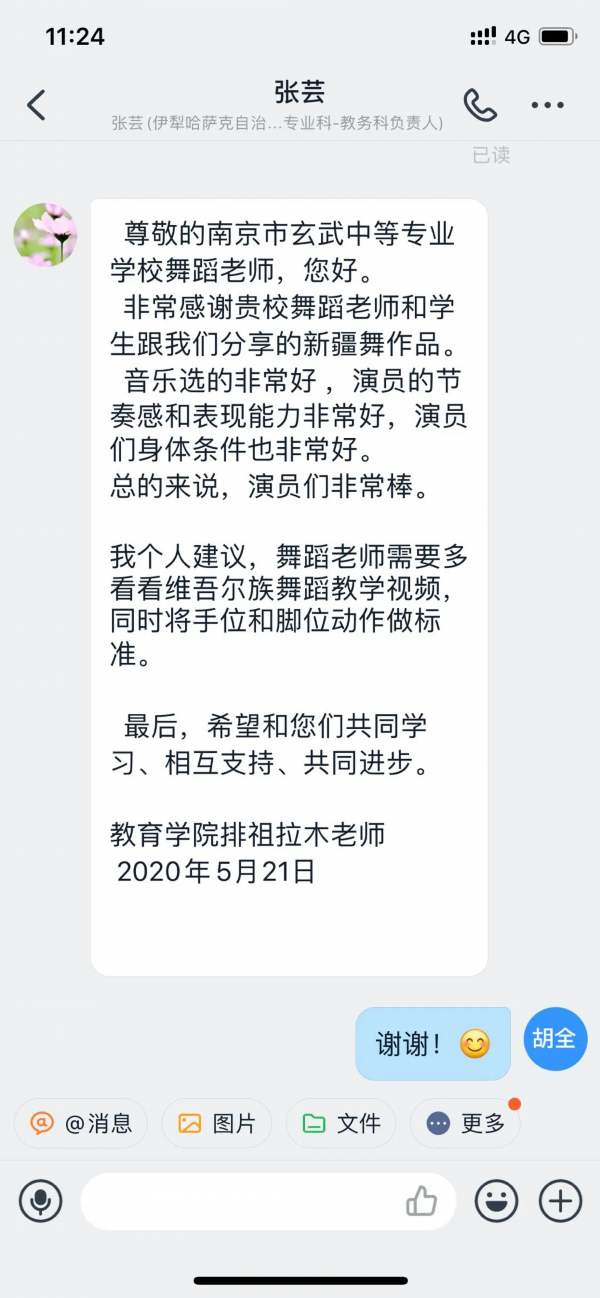Go back to the chat list
The width and height of the screenshot is (600, 1298).
(x=36, y=105)
